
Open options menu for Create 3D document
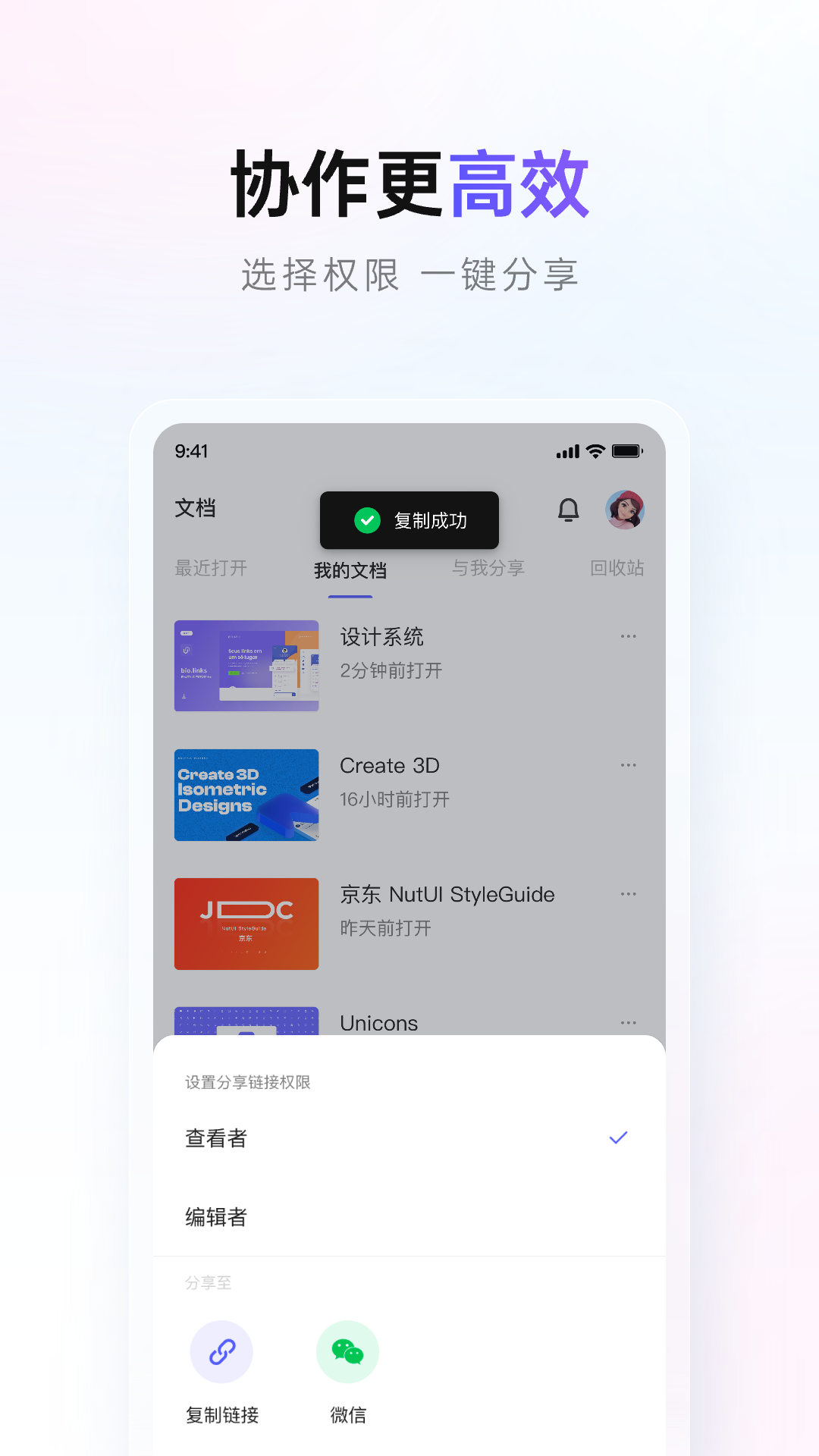point(628,765)
